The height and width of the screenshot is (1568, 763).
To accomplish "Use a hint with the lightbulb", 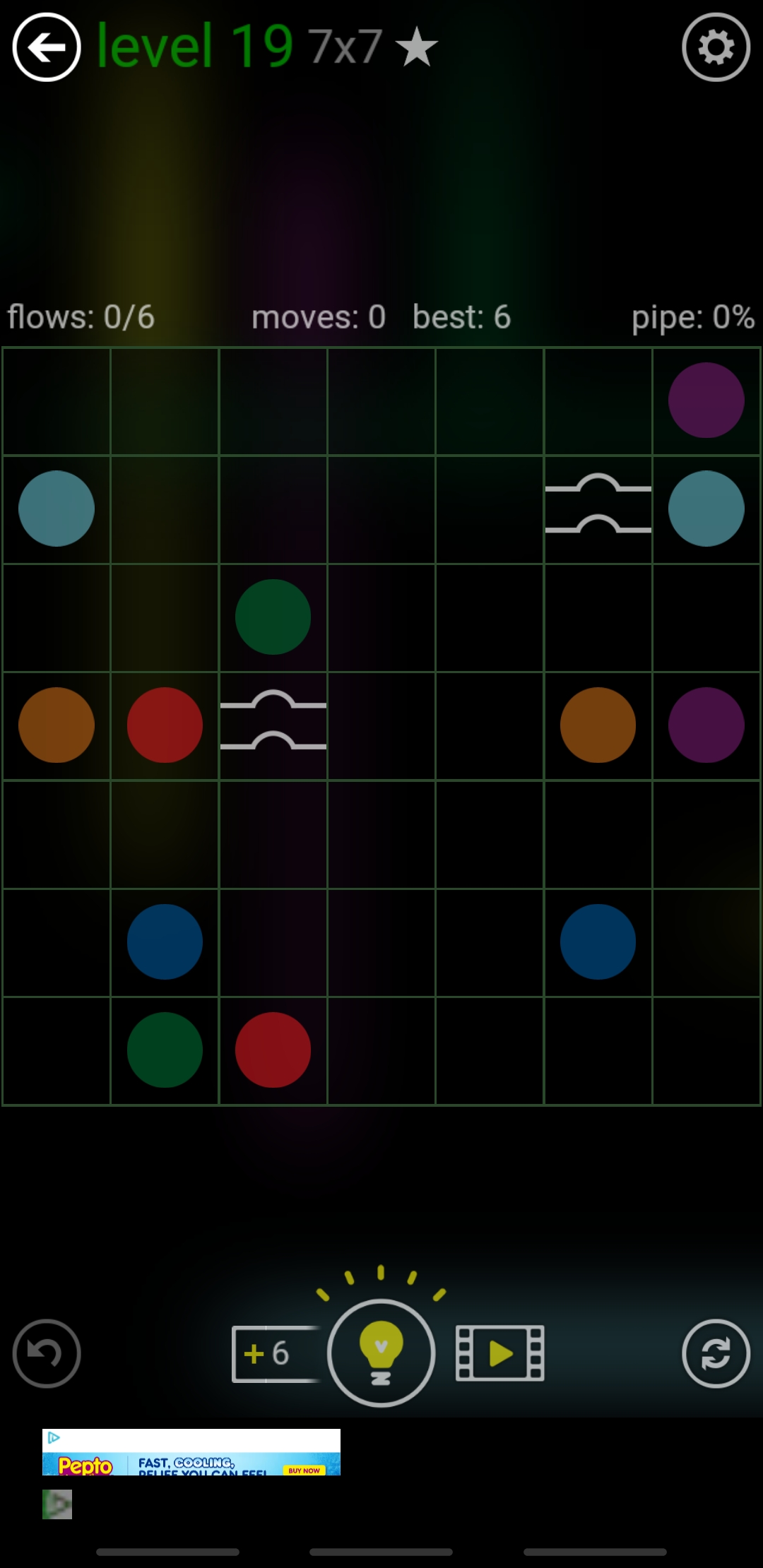I will pyautogui.click(x=381, y=1353).
